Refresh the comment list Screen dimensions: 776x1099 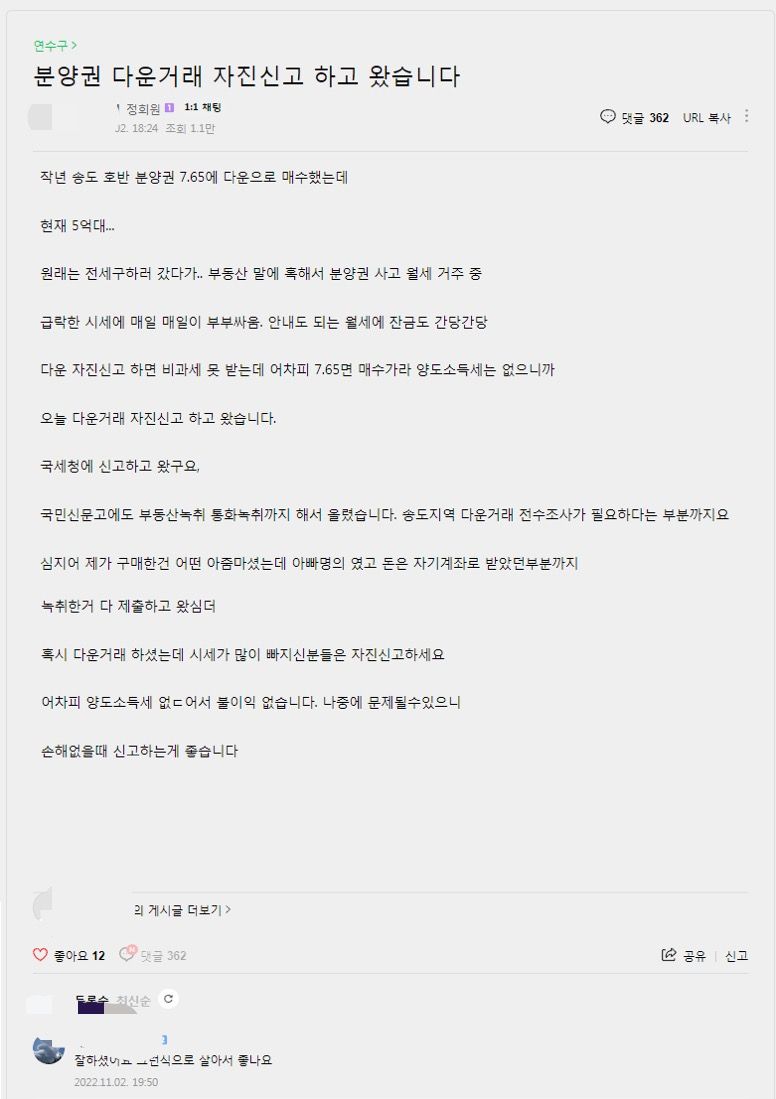tap(169, 999)
